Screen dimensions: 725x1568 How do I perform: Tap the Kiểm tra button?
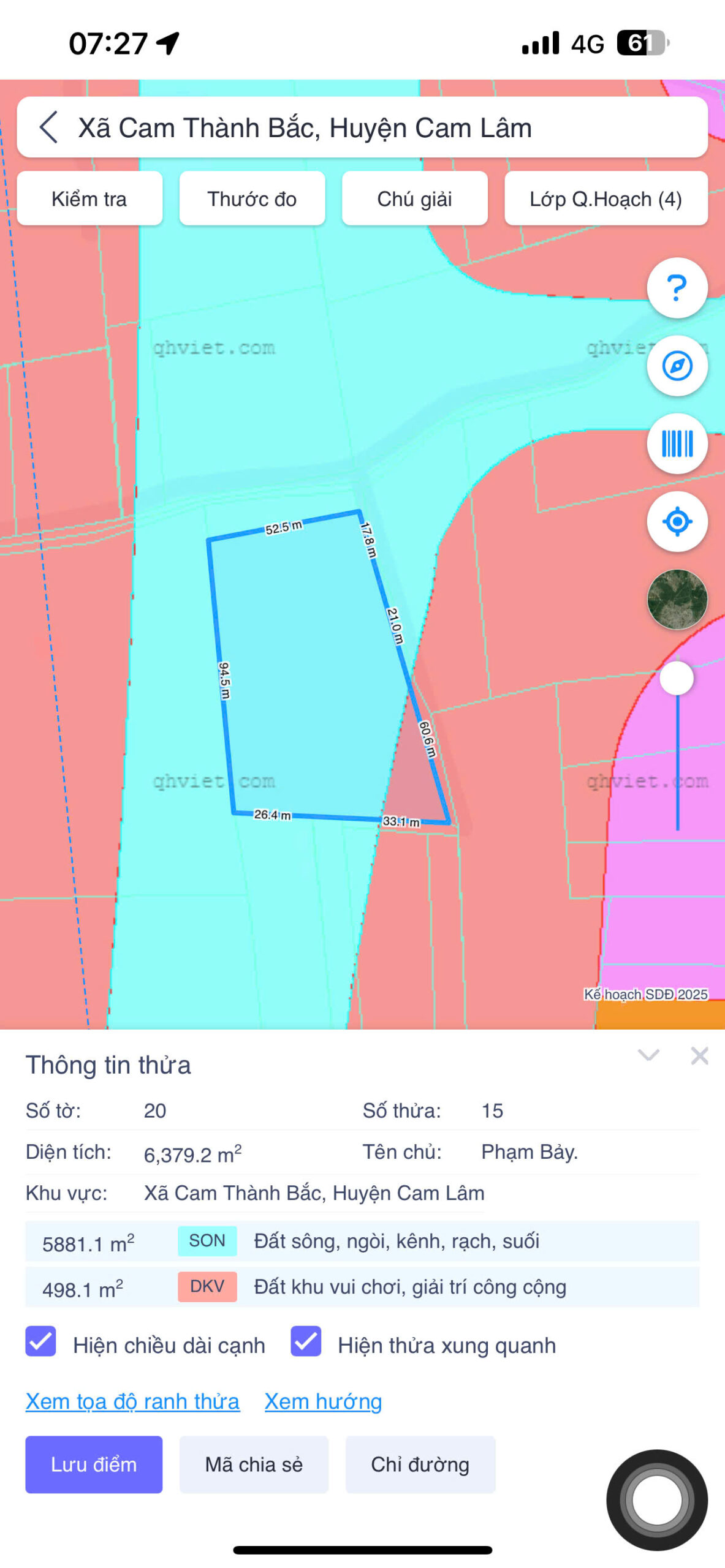coord(89,198)
